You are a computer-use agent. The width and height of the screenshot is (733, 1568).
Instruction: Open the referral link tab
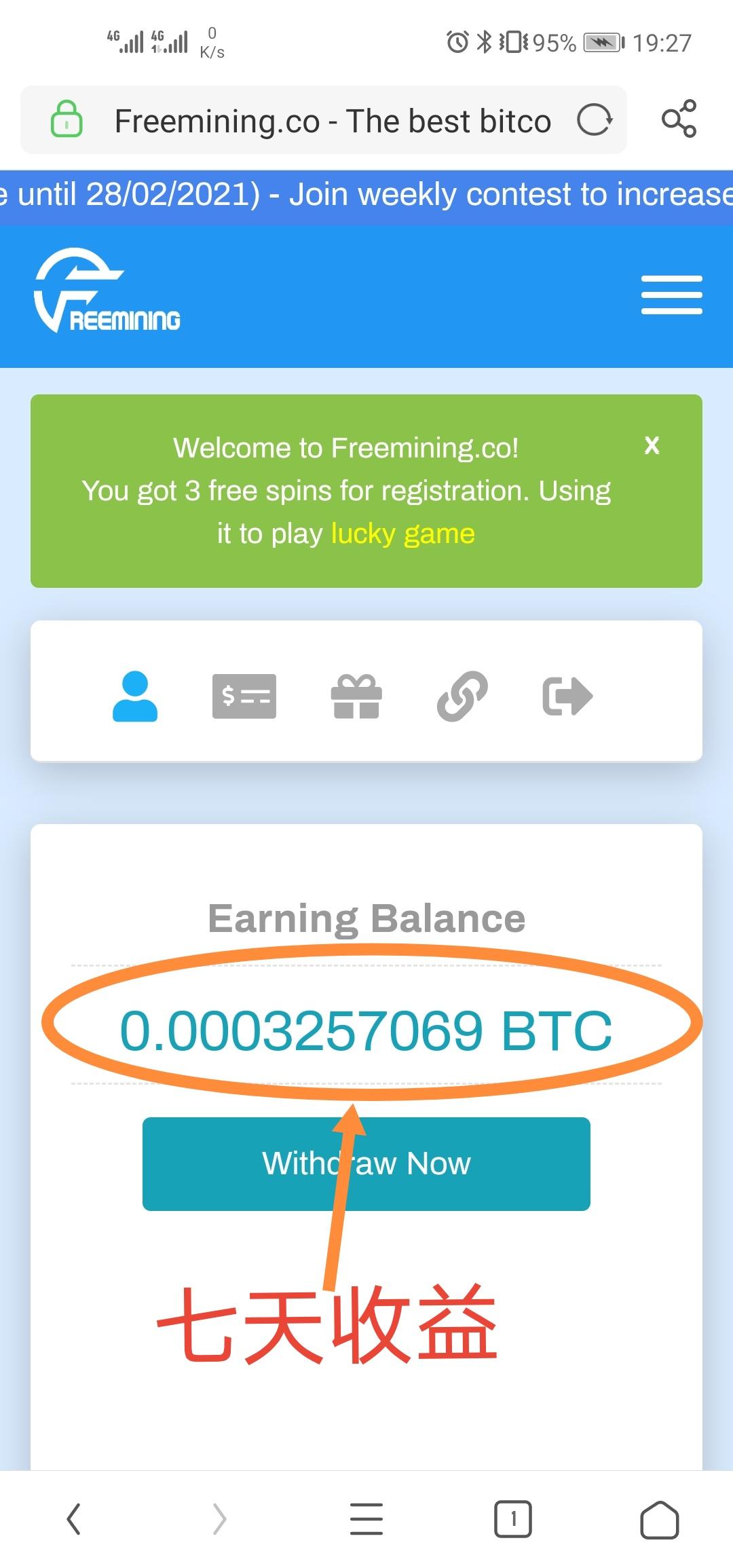(462, 696)
